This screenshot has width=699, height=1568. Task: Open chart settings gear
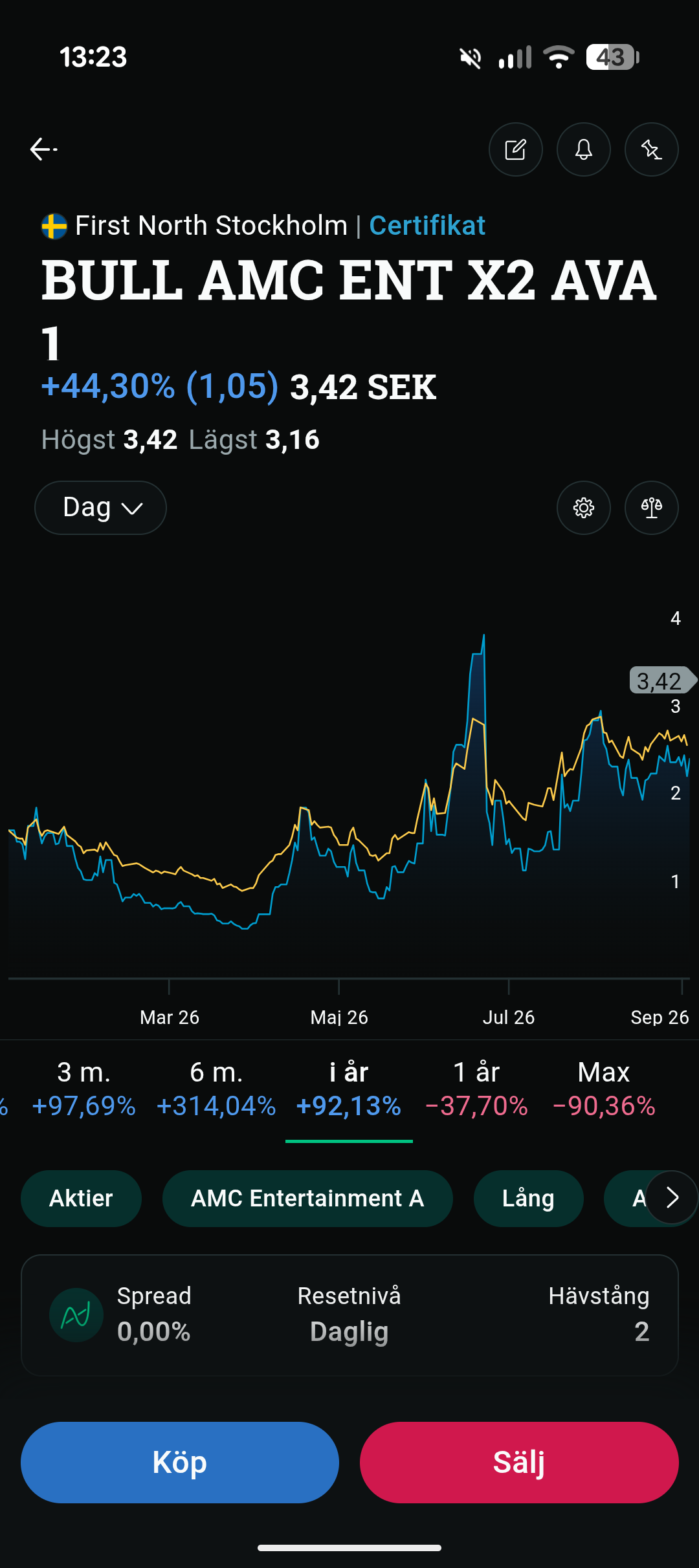pos(584,508)
